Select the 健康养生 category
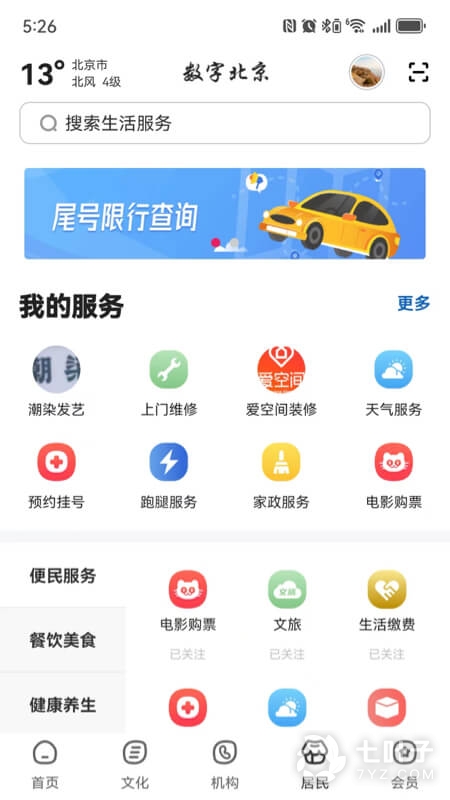The height and width of the screenshot is (800, 450). (63, 705)
